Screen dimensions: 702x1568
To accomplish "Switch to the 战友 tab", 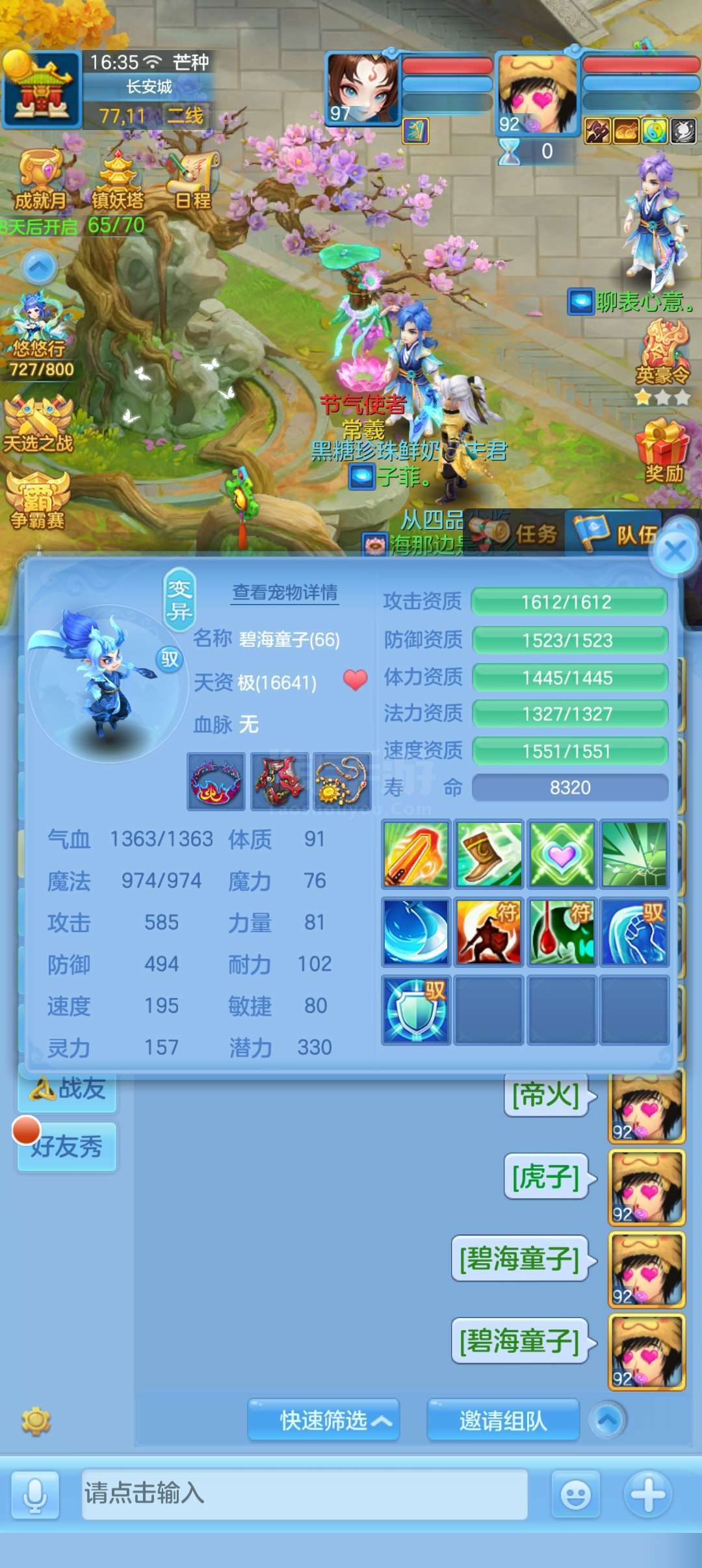I will tap(68, 1090).
